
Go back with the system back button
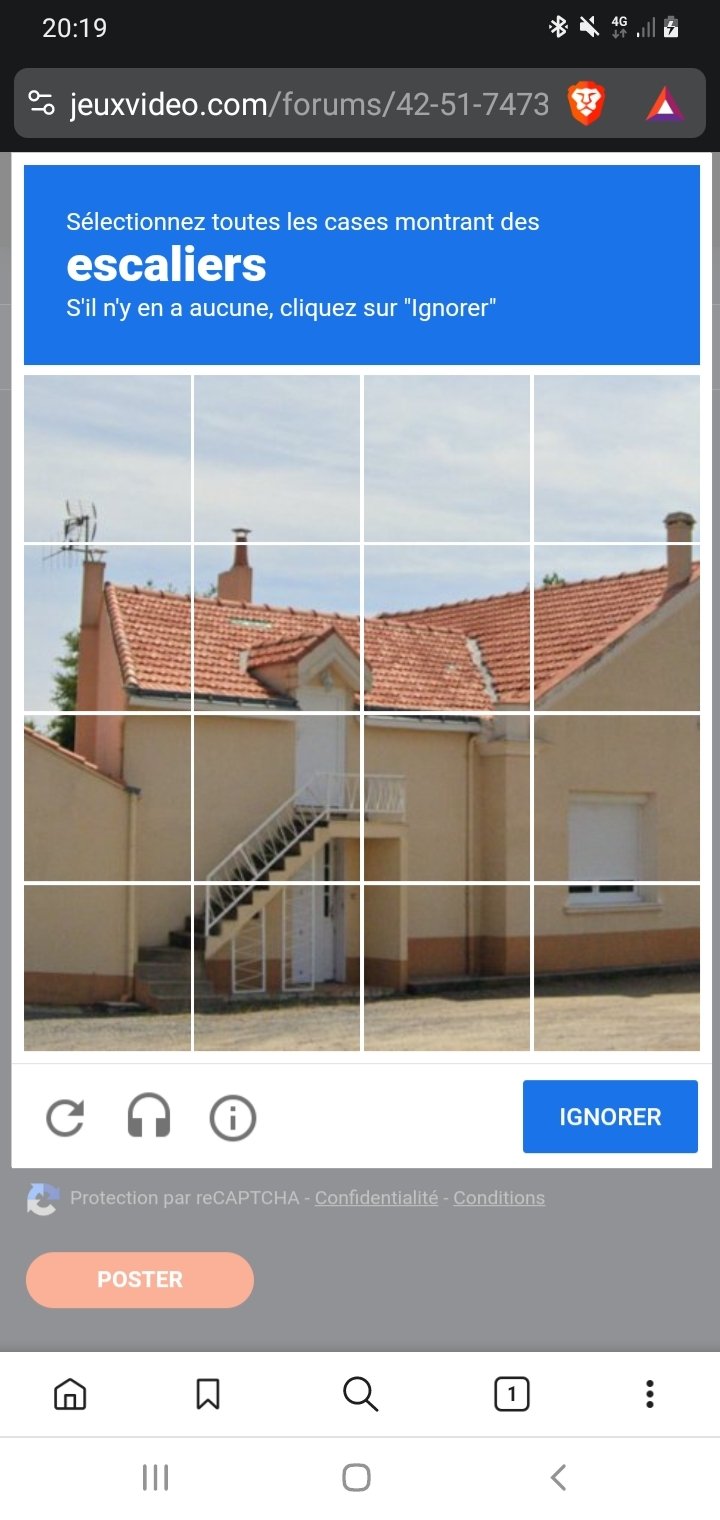558,1477
